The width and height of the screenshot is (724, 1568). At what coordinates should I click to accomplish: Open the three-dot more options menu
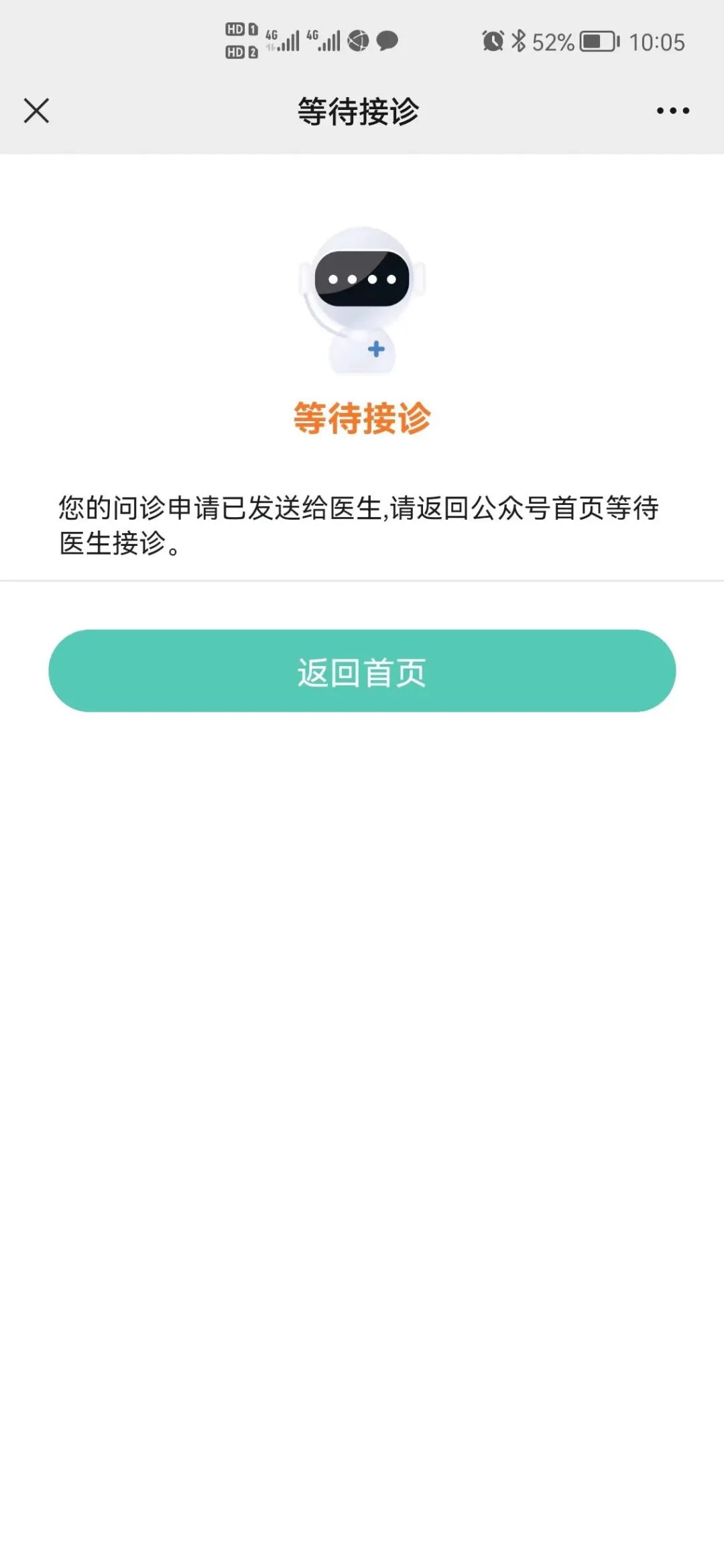point(672,111)
